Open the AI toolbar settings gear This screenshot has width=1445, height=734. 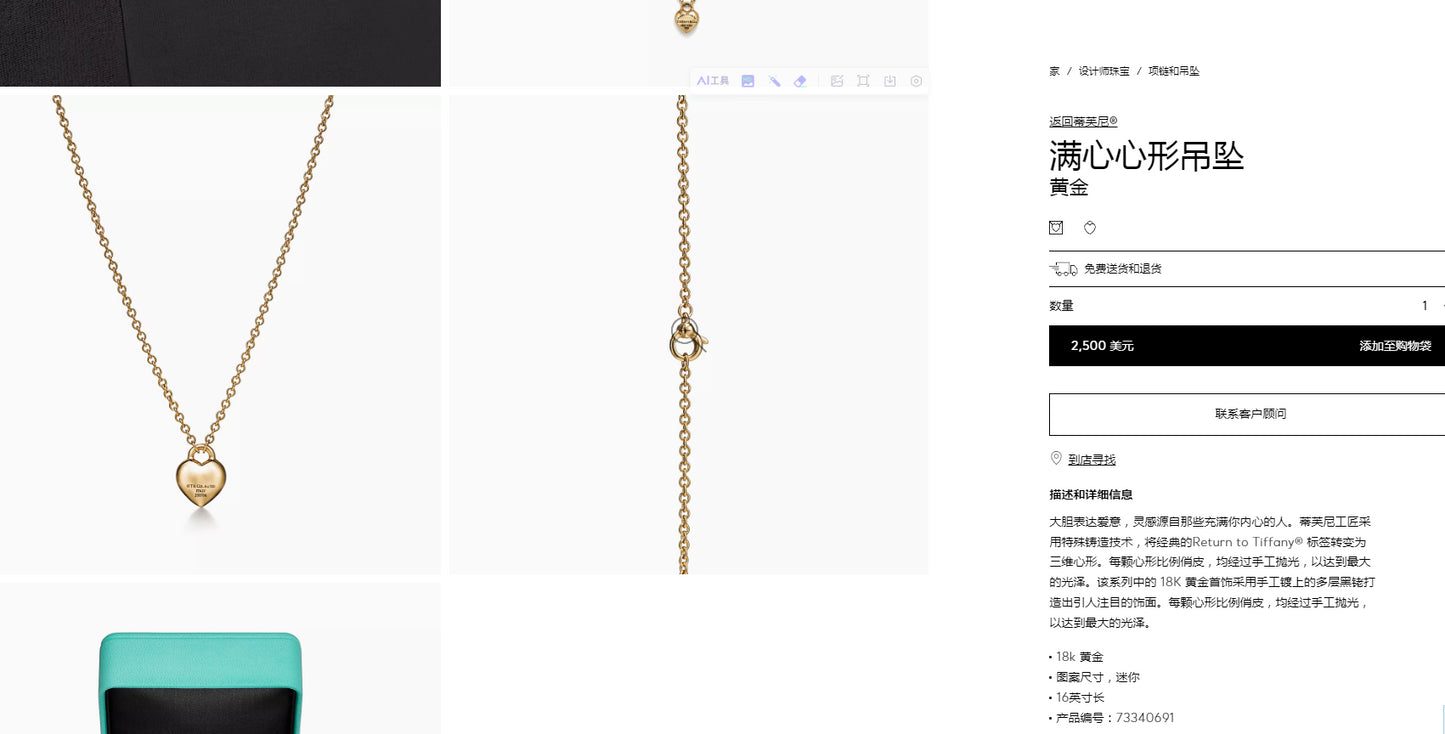(x=916, y=81)
